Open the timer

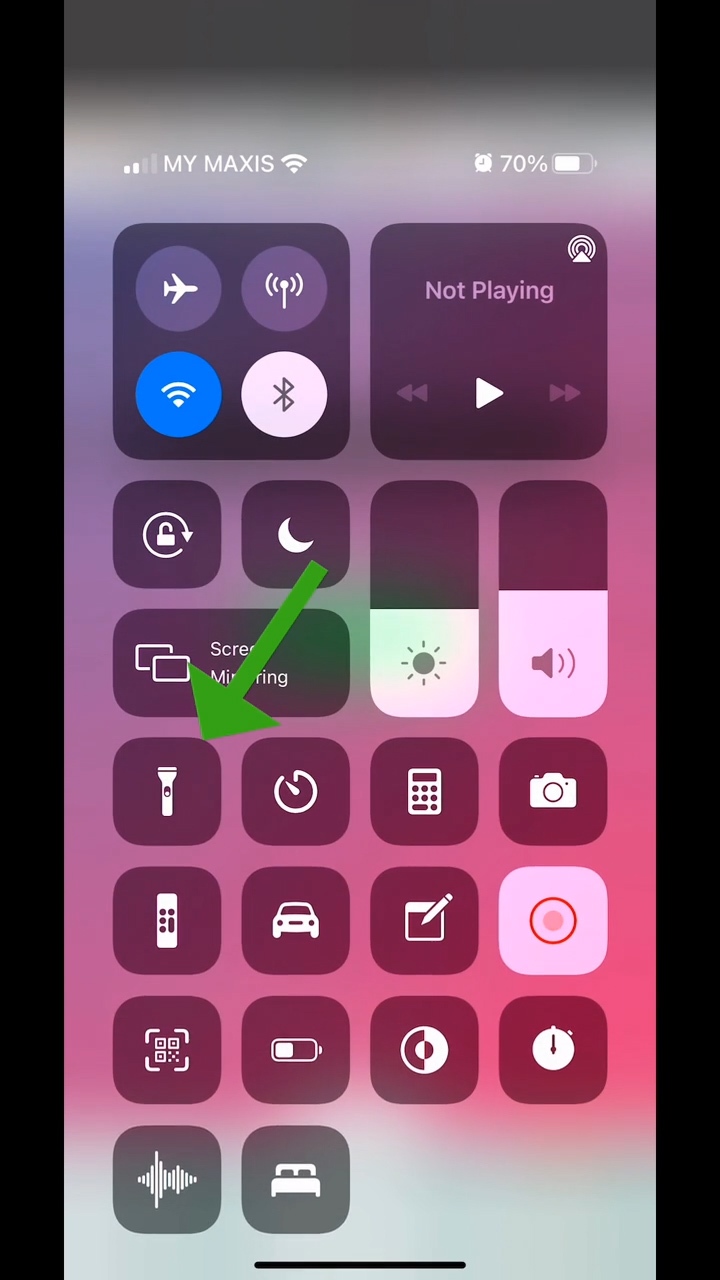[296, 792]
